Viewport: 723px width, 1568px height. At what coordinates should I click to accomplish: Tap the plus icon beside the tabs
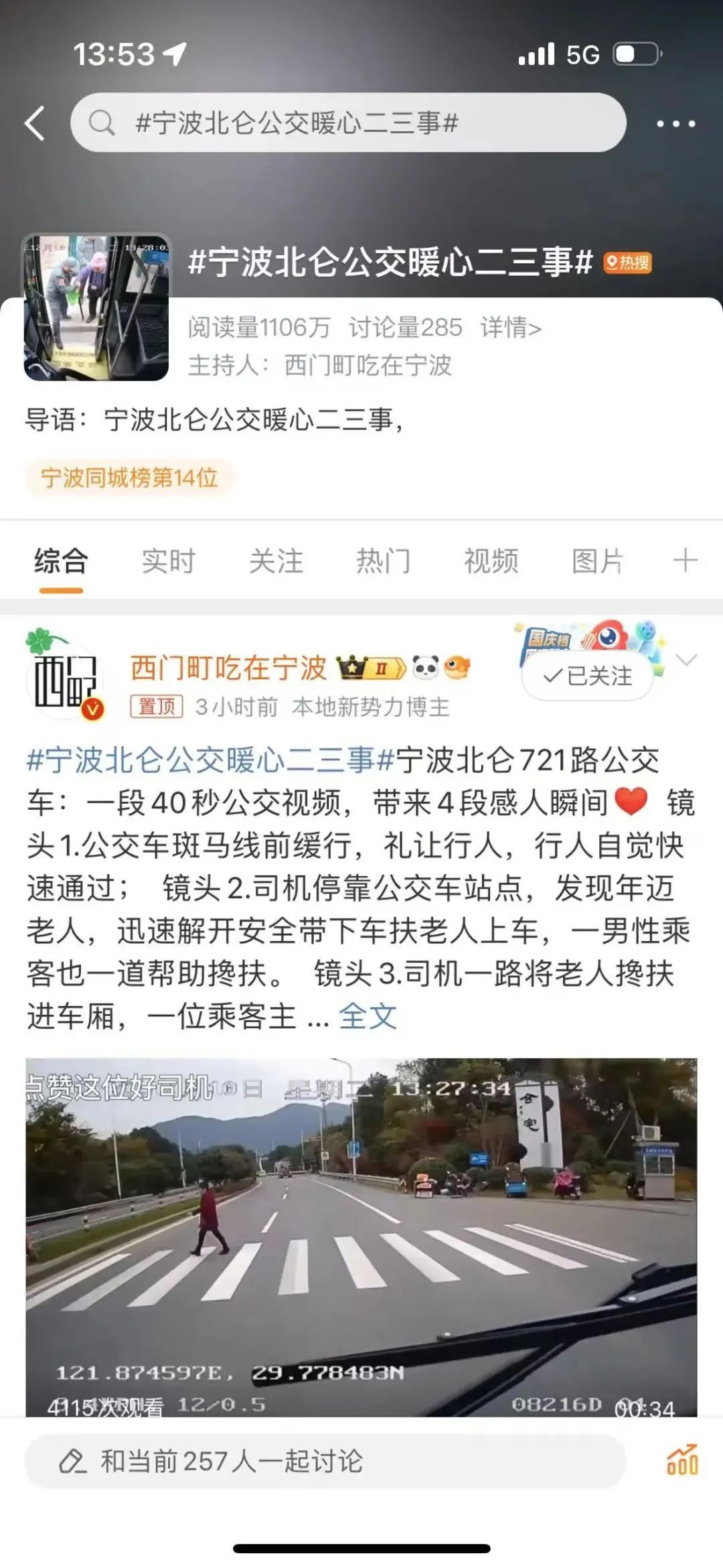(685, 560)
